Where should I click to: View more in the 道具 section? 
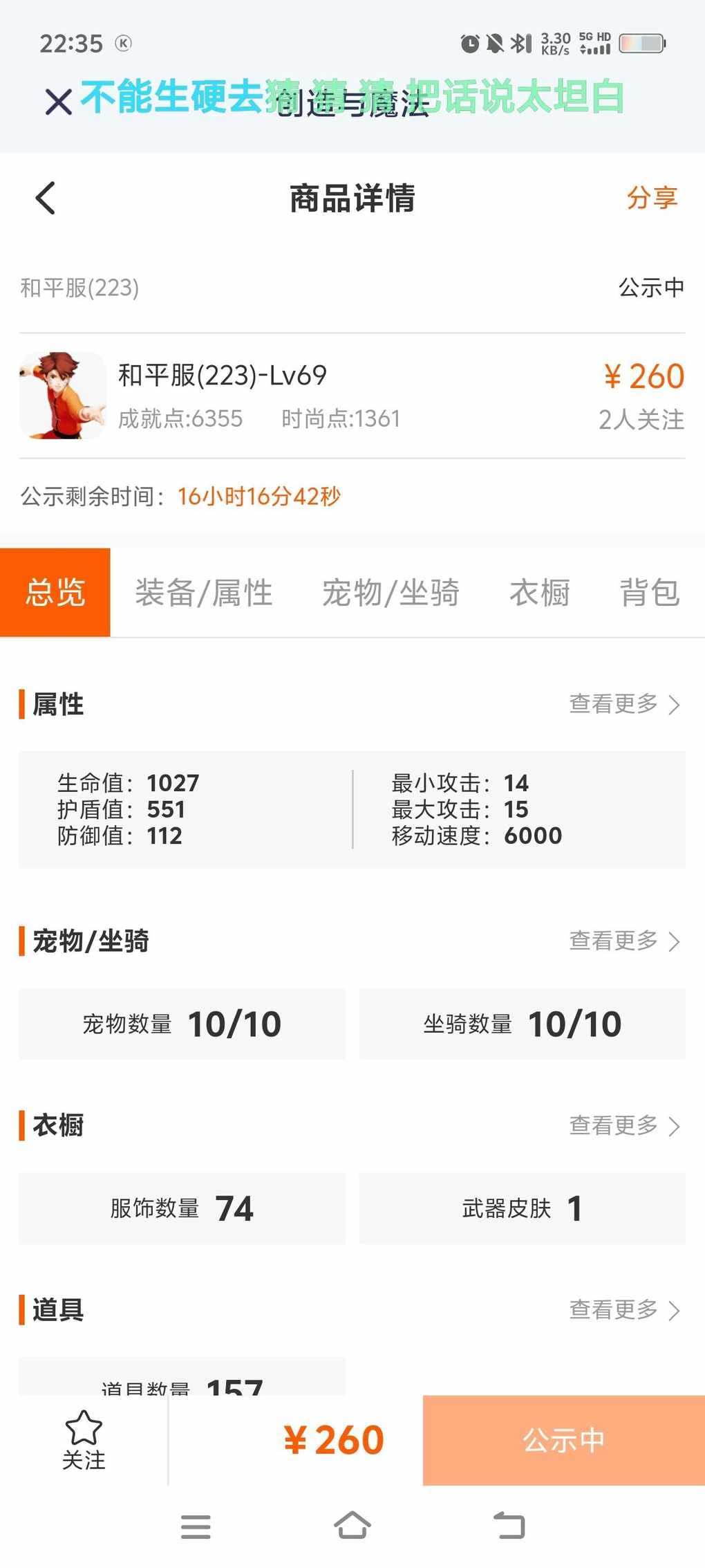tap(624, 1309)
